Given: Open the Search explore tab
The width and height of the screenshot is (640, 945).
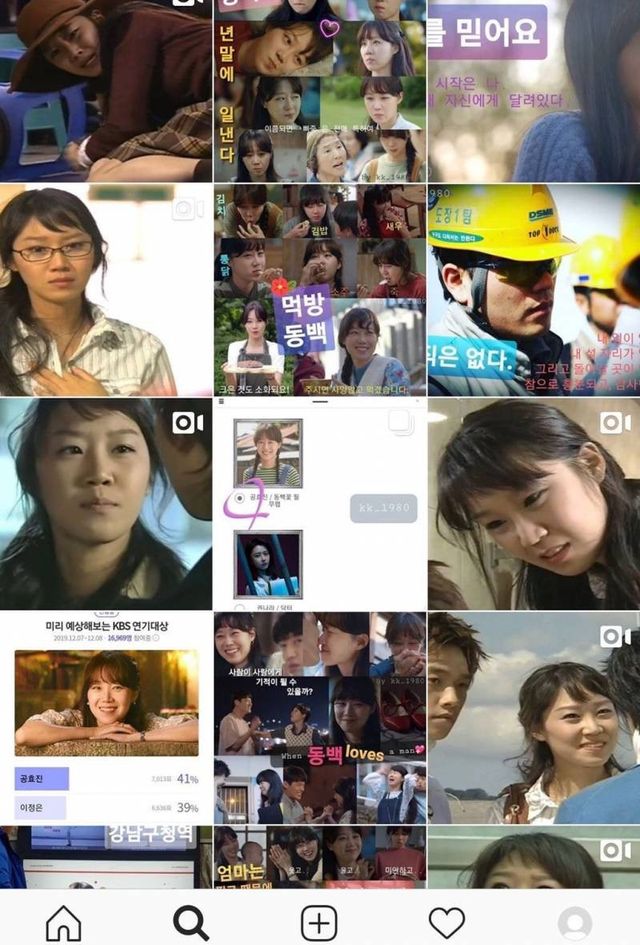Looking at the screenshot, I should pyautogui.click(x=190, y=921).
